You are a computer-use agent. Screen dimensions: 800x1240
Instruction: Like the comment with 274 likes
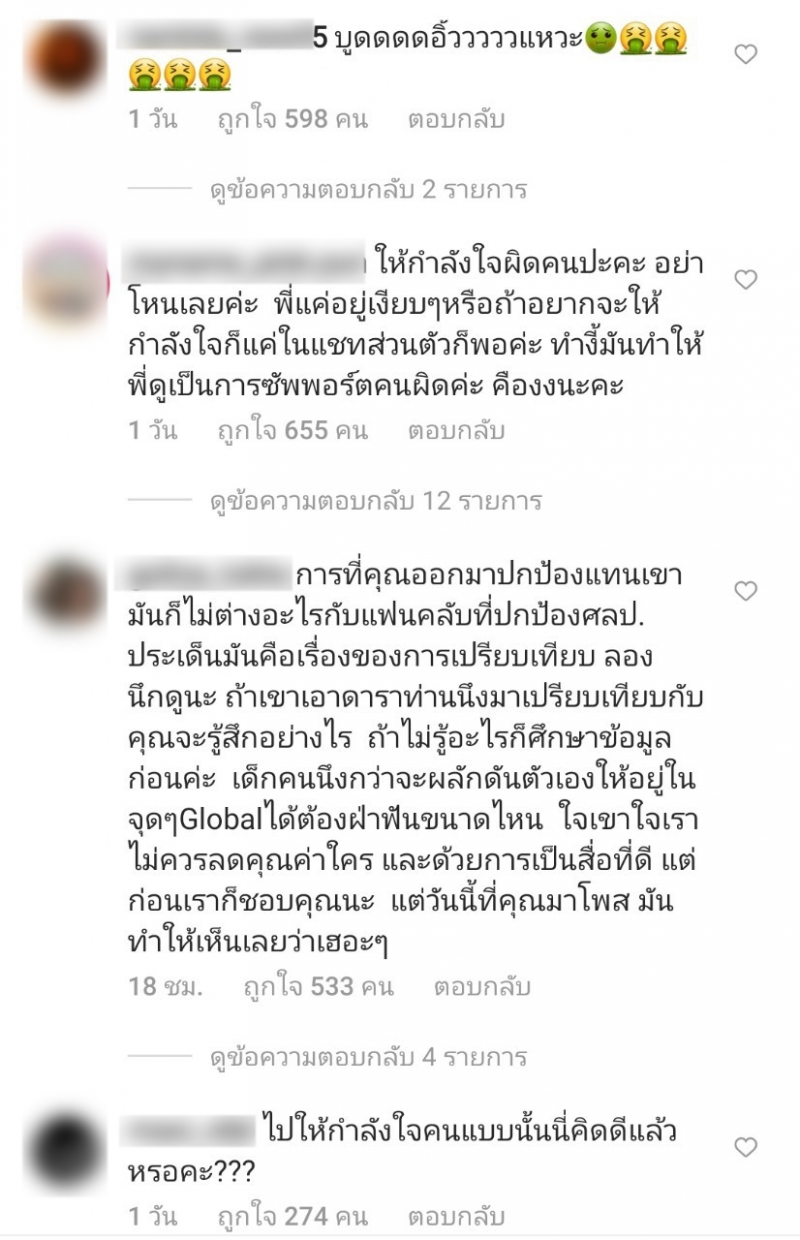[746, 1146]
